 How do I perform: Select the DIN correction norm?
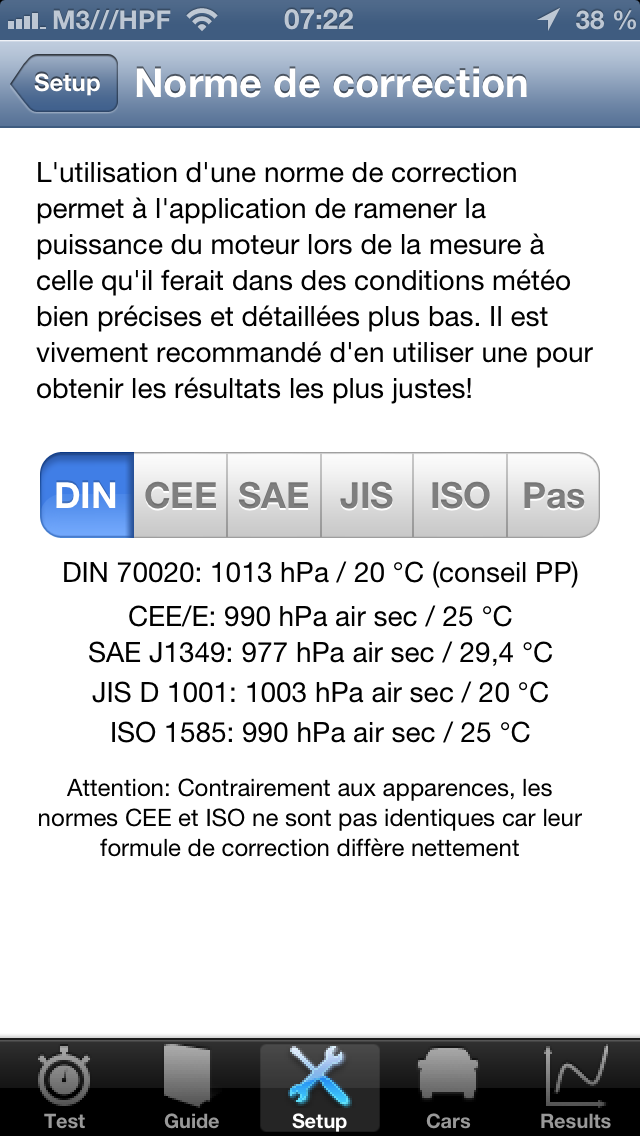pyautogui.click(x=87, y=495)
